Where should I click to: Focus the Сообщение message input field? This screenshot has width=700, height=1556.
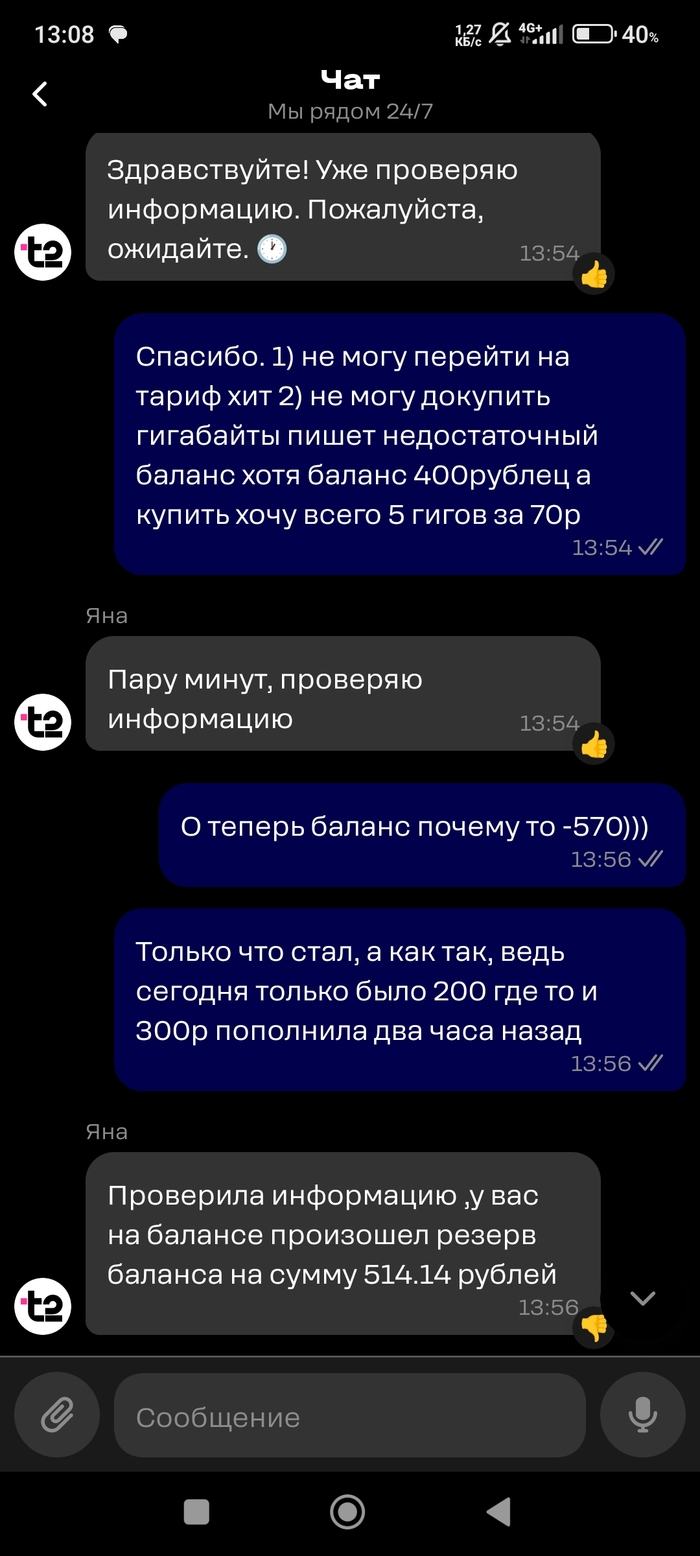pyautogui.click(x=349, y=1416)
